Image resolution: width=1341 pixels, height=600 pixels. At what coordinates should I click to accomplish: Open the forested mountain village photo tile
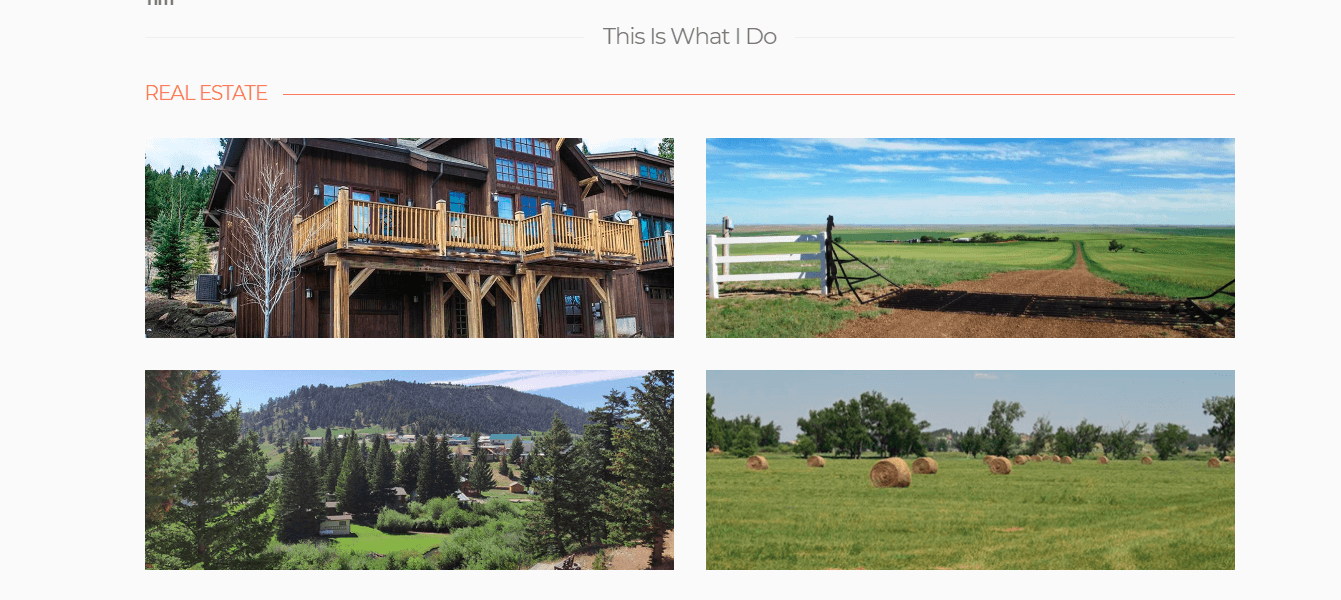click(409, 470)
